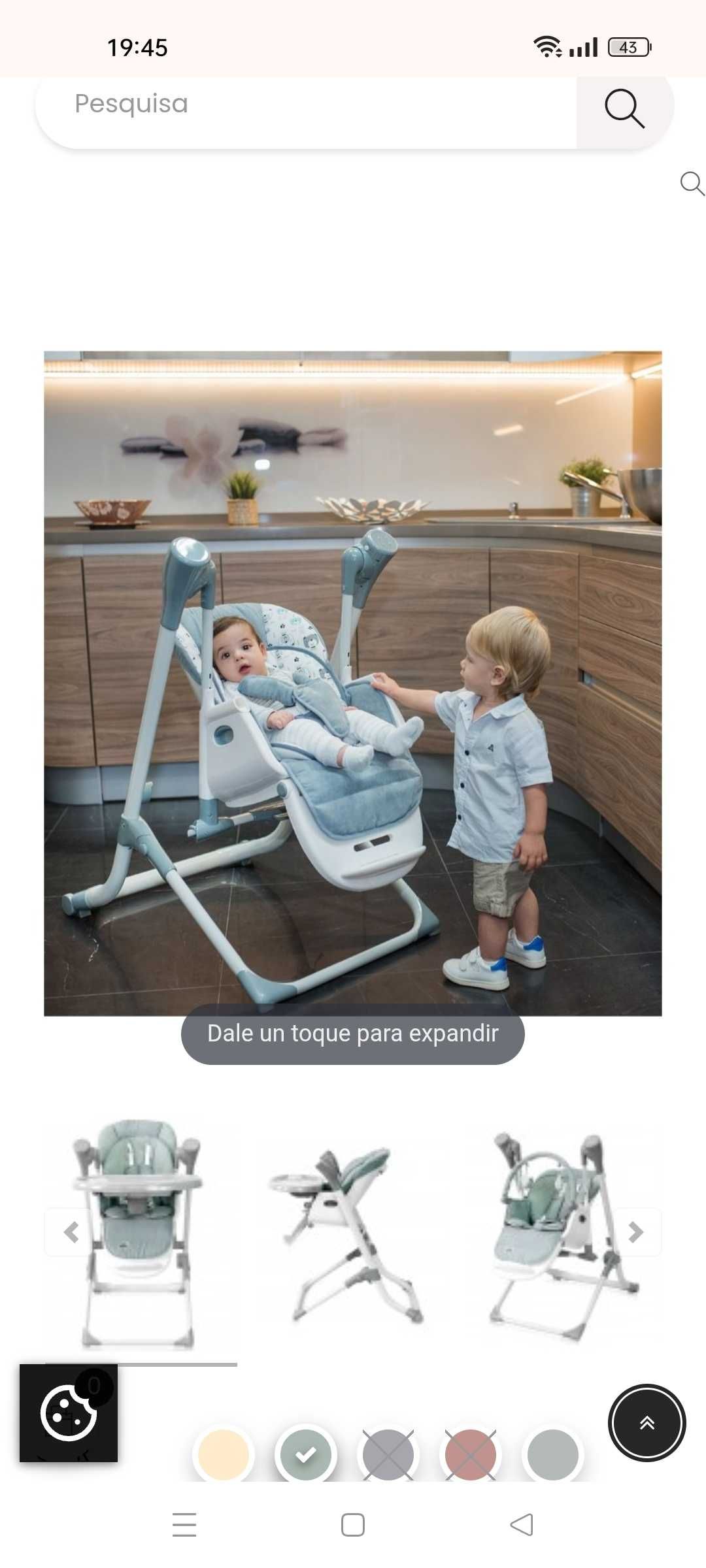Go back using system navigation

522,1525
